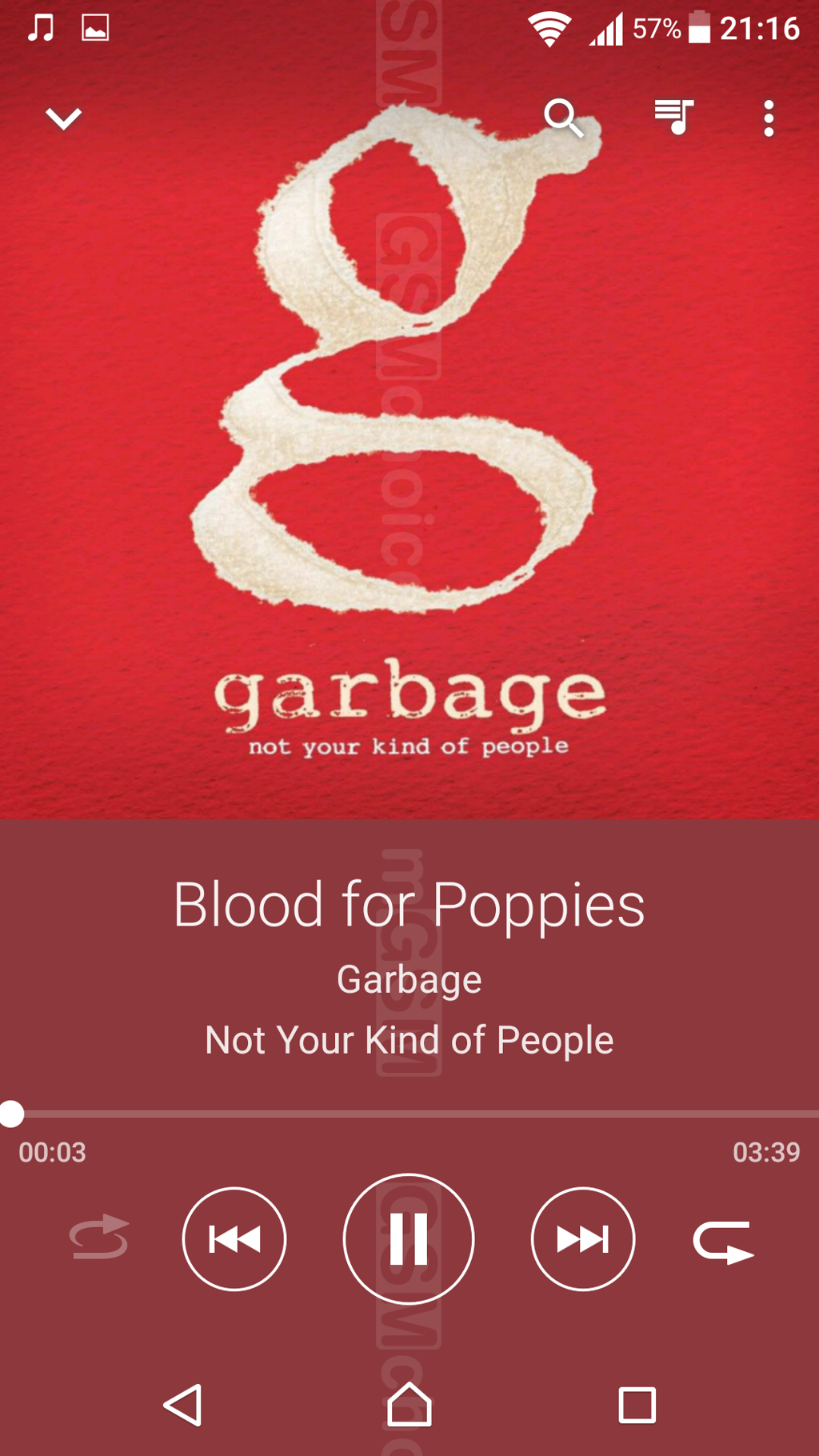The image size is (819, 1456).
Task: Open the overflow menu
Action: (768, 118)
